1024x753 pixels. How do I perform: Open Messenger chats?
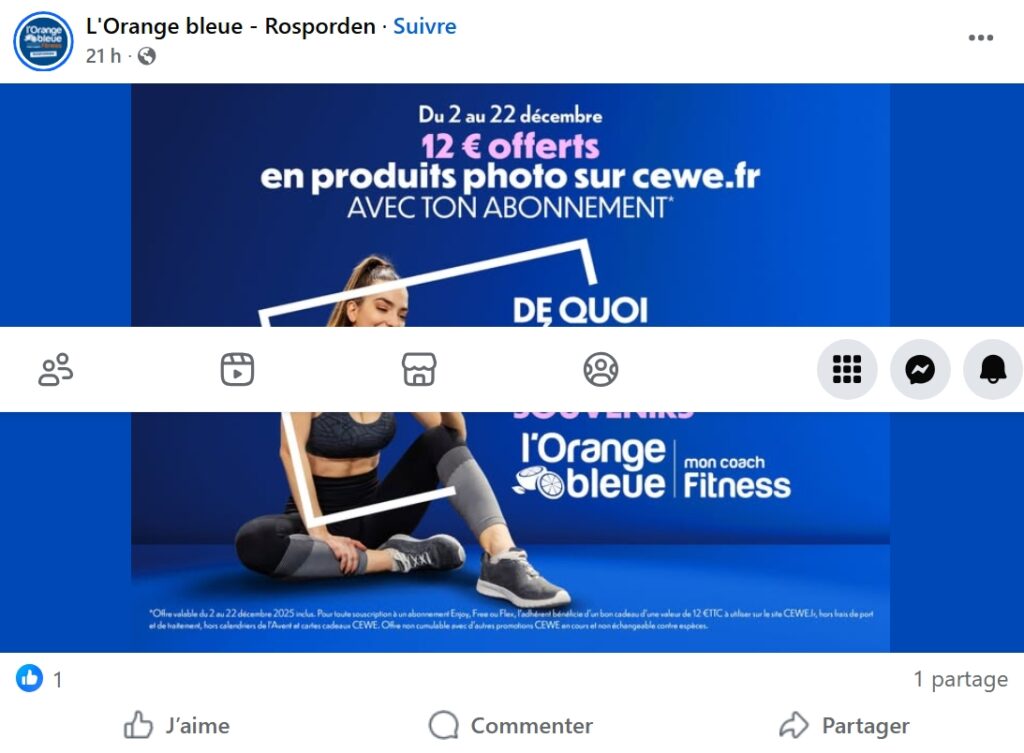click(x=920, y=370)
